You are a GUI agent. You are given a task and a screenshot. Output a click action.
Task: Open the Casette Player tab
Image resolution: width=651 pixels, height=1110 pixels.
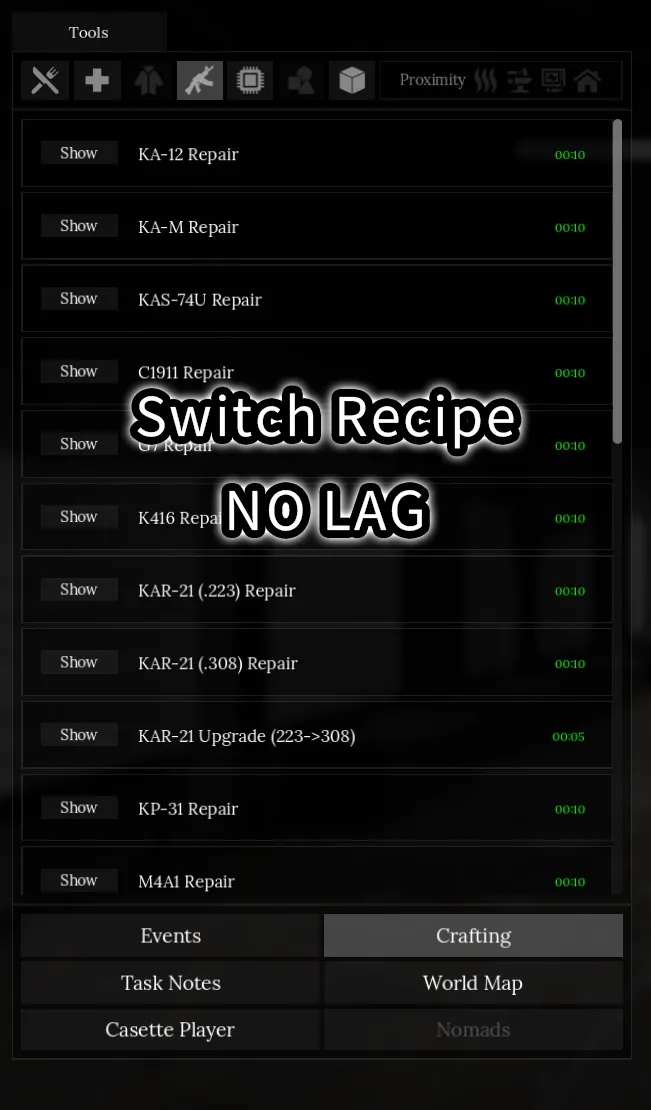[x=171, y=1030]
